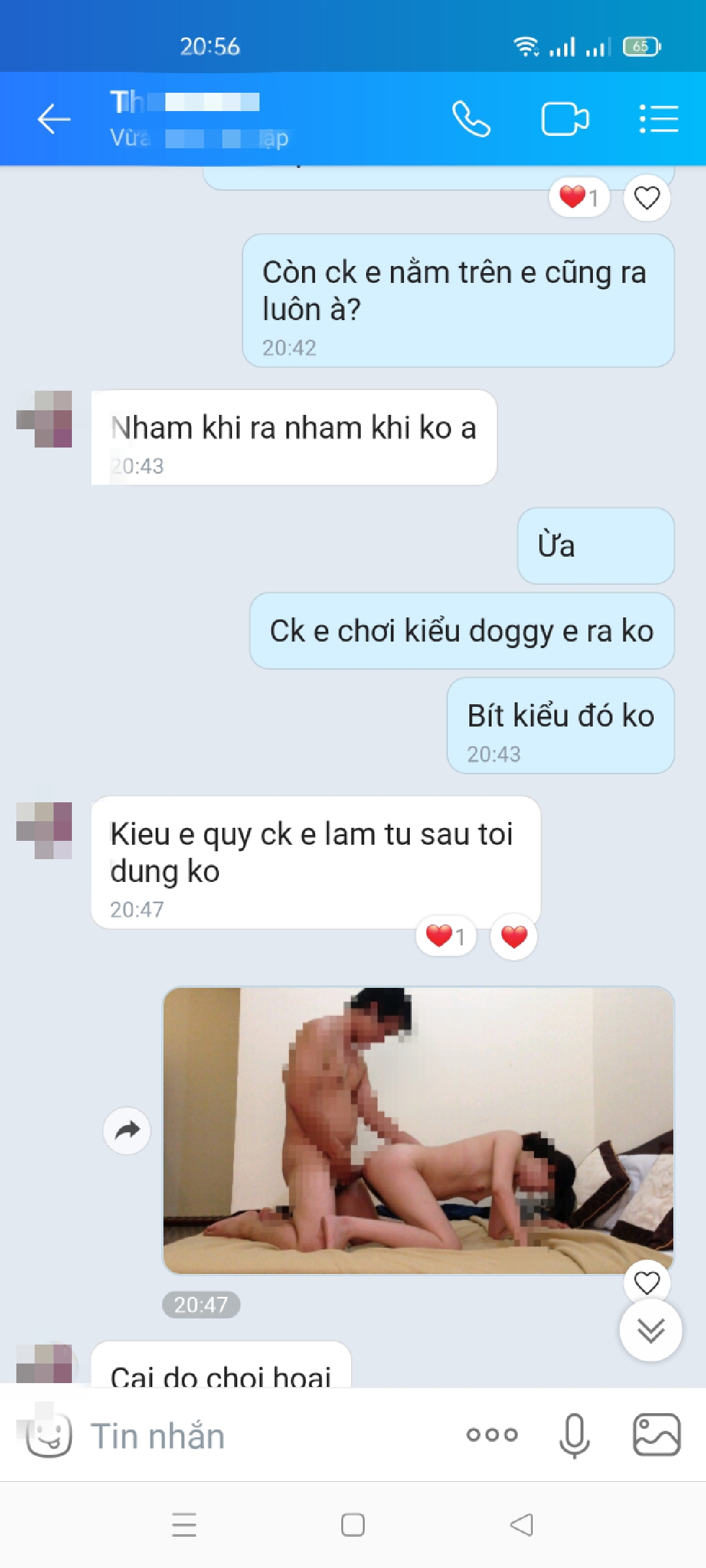This screenshot has width=706, height=1568.
Task: Start a video call
Action: (x=565, y=120)
